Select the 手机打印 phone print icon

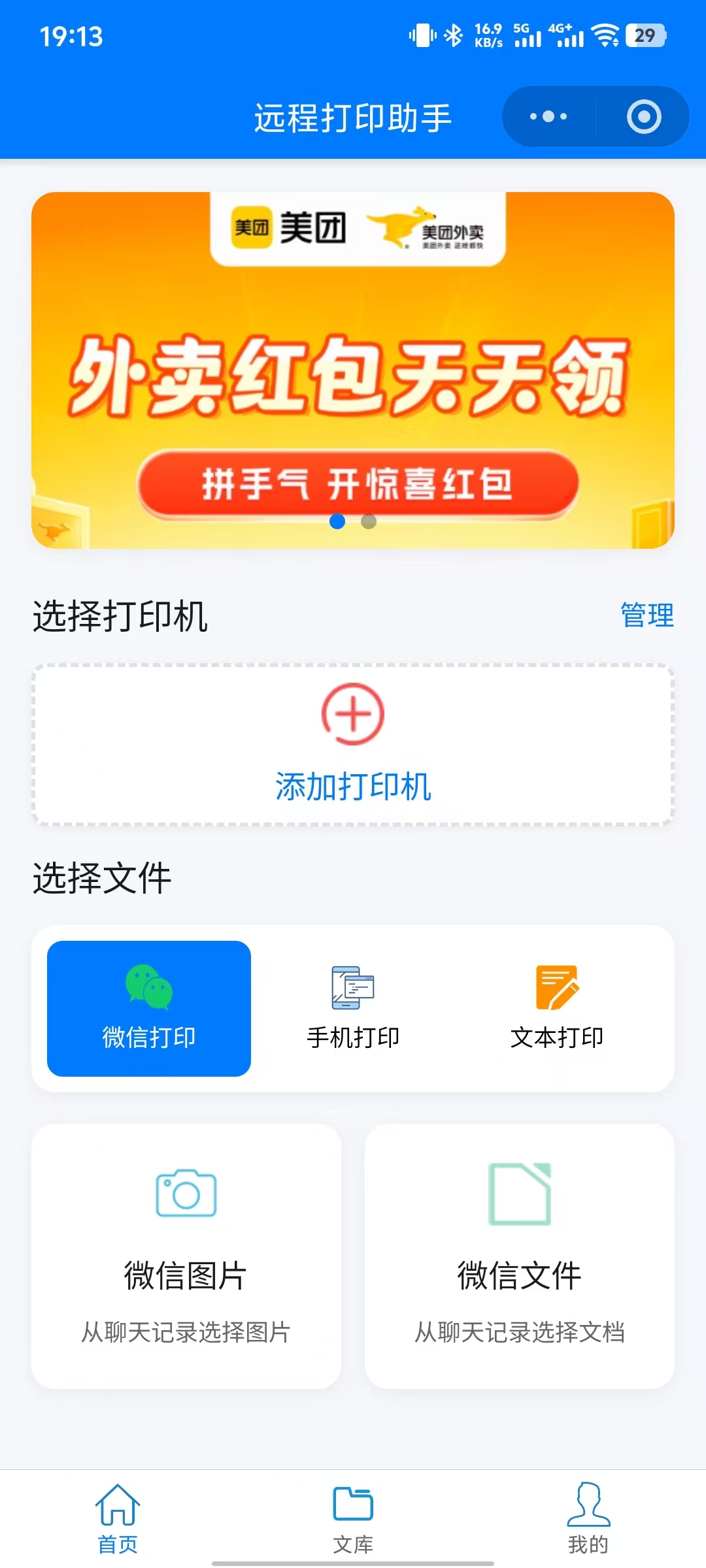coord(353,988)
